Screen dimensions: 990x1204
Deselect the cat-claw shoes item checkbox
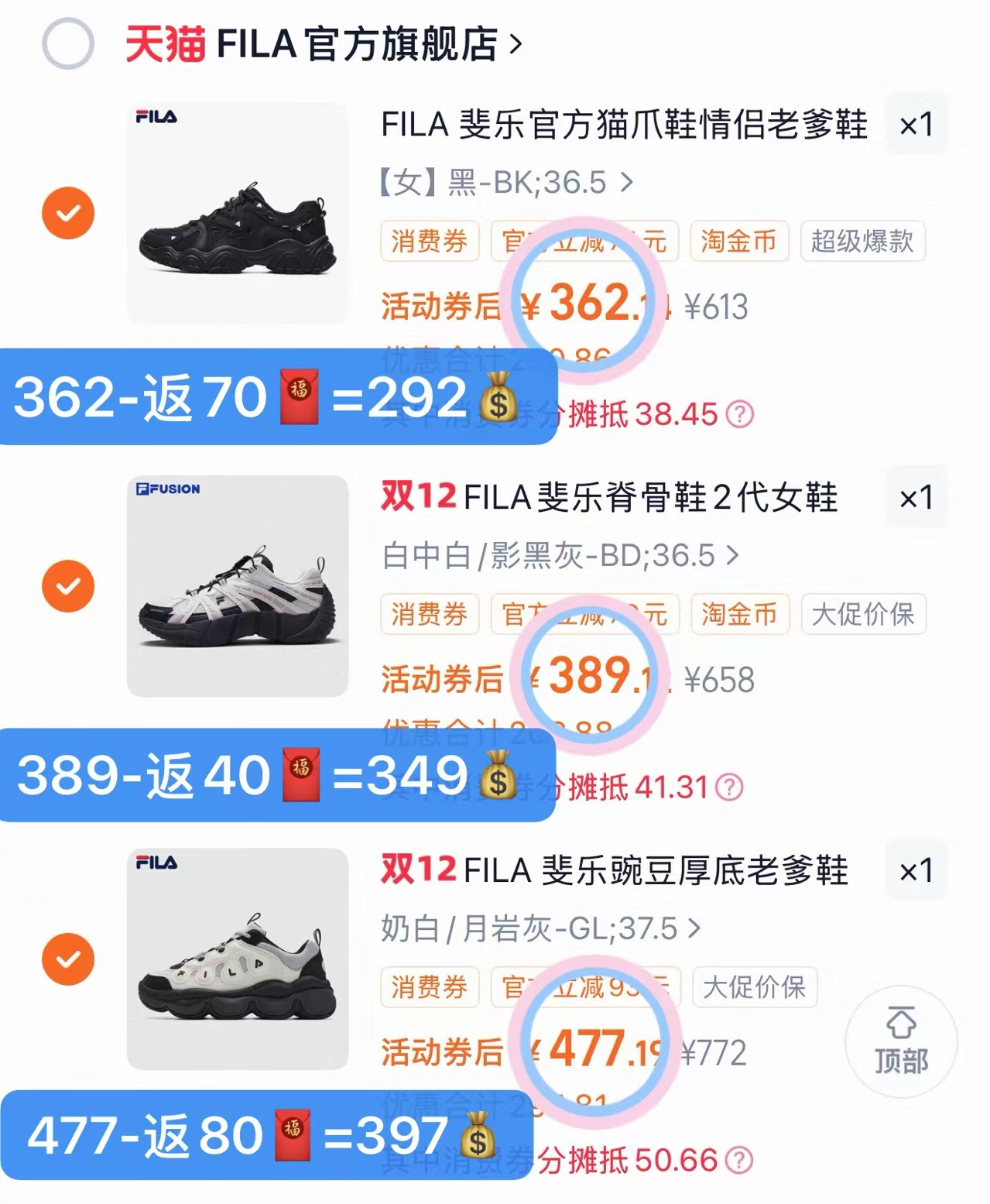click(x=70, y=211)
